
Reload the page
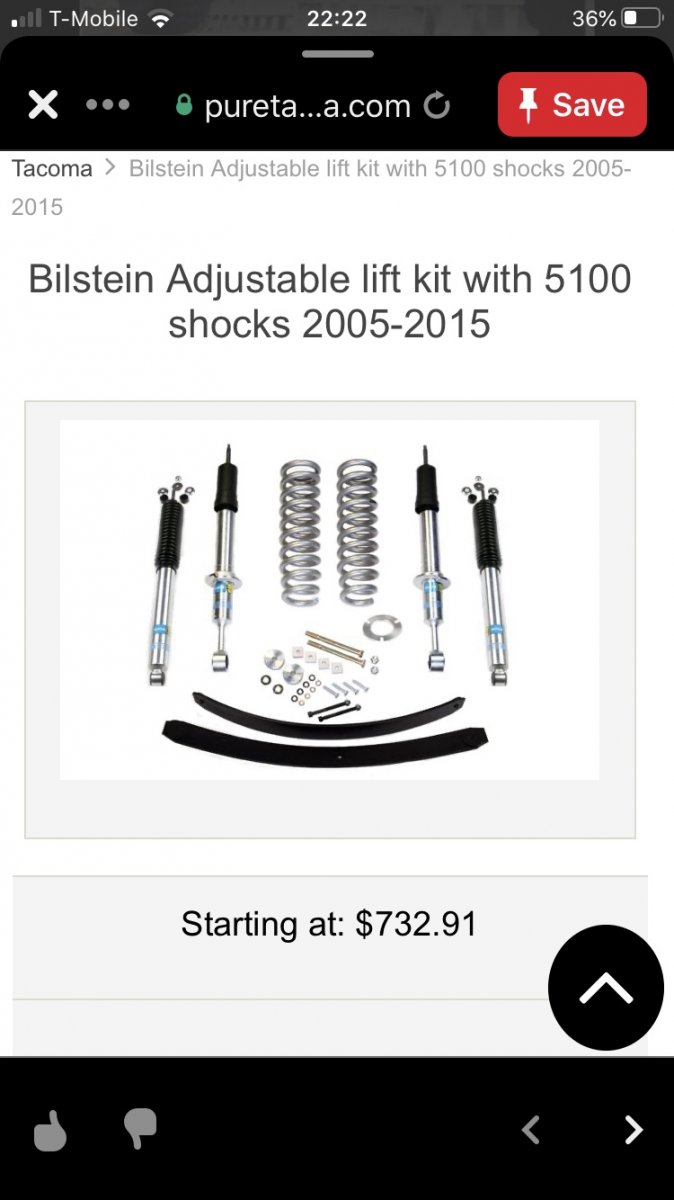pos(437,105)
